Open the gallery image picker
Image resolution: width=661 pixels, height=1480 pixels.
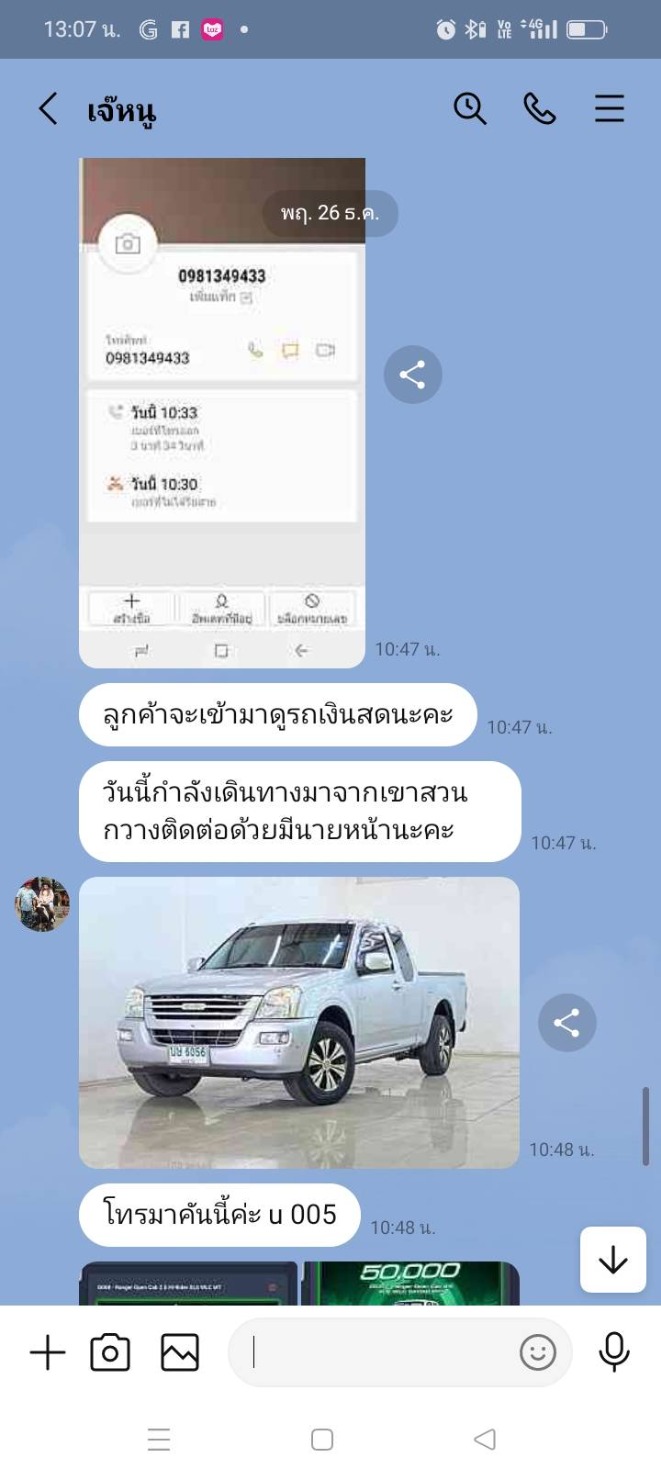coord(180,1353)
